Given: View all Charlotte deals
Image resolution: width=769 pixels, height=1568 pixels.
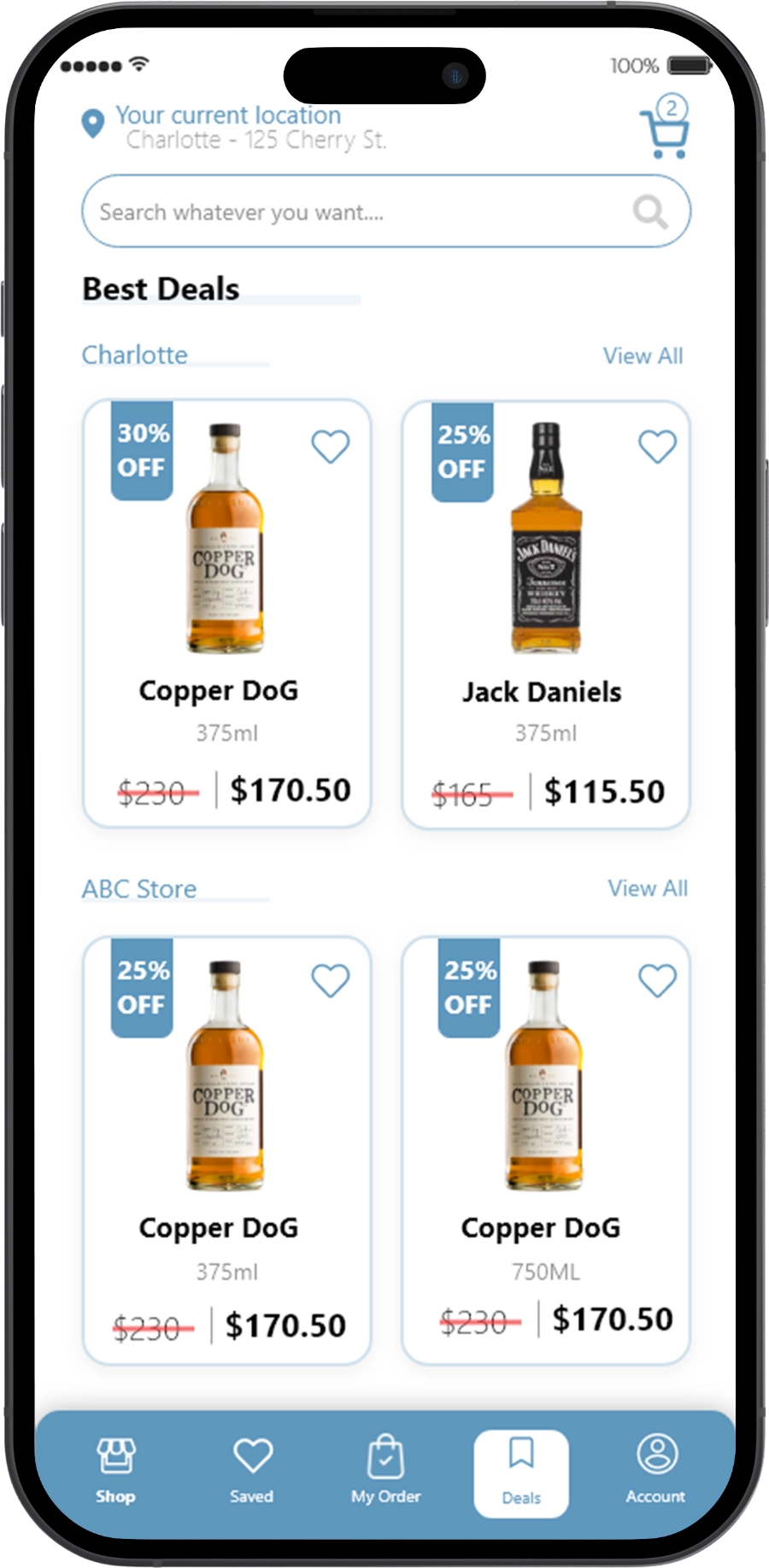Looking at the screenshot, I should pos(643,356).
